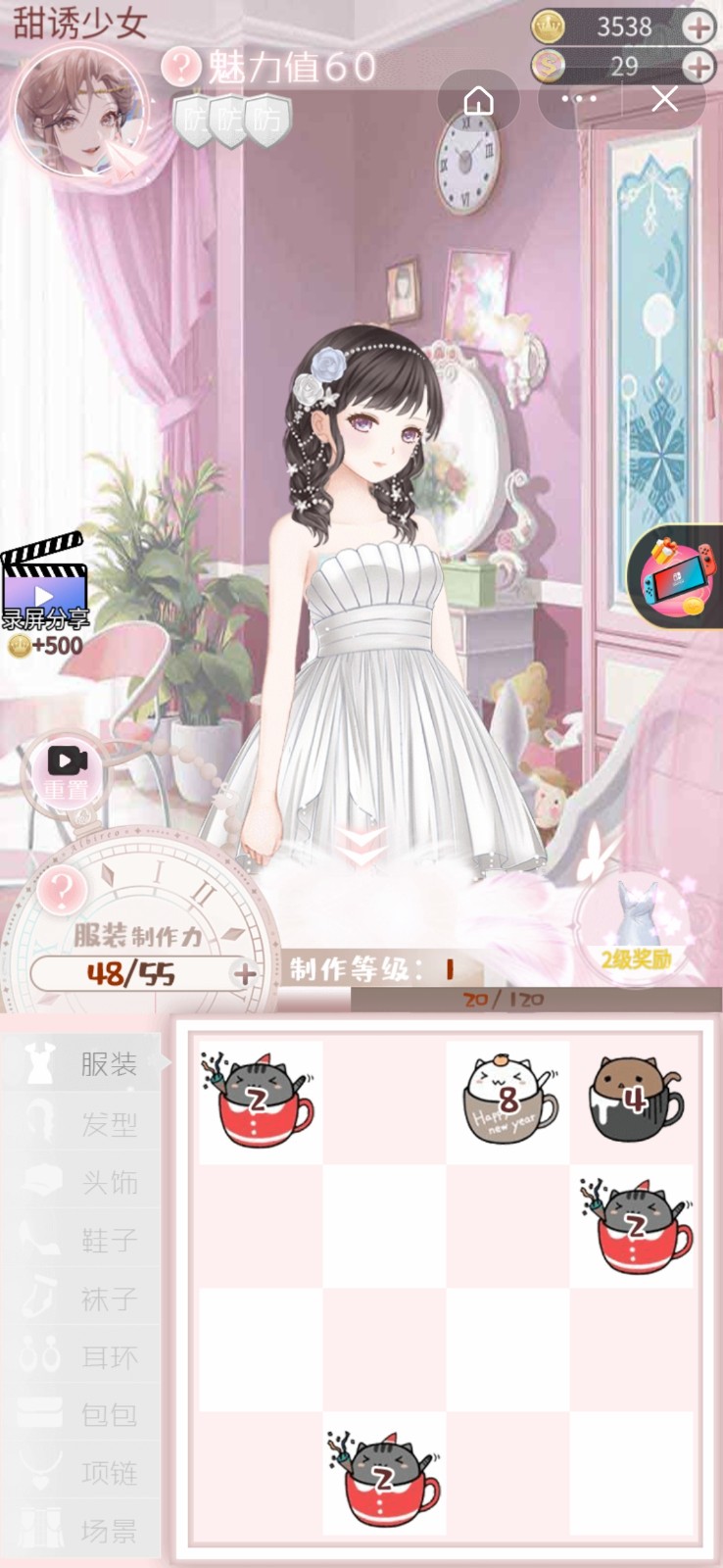Screen dimensions: 723x1568
Task: Add 服装制作力 with the plus button
Action: click(244, 974)
